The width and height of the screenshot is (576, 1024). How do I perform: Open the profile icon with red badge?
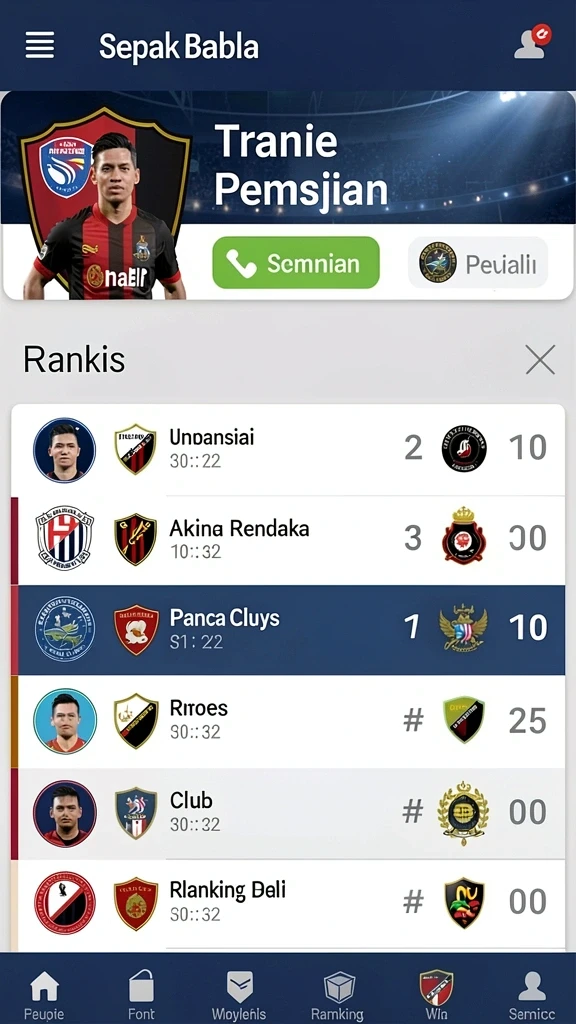click(532, 42)
